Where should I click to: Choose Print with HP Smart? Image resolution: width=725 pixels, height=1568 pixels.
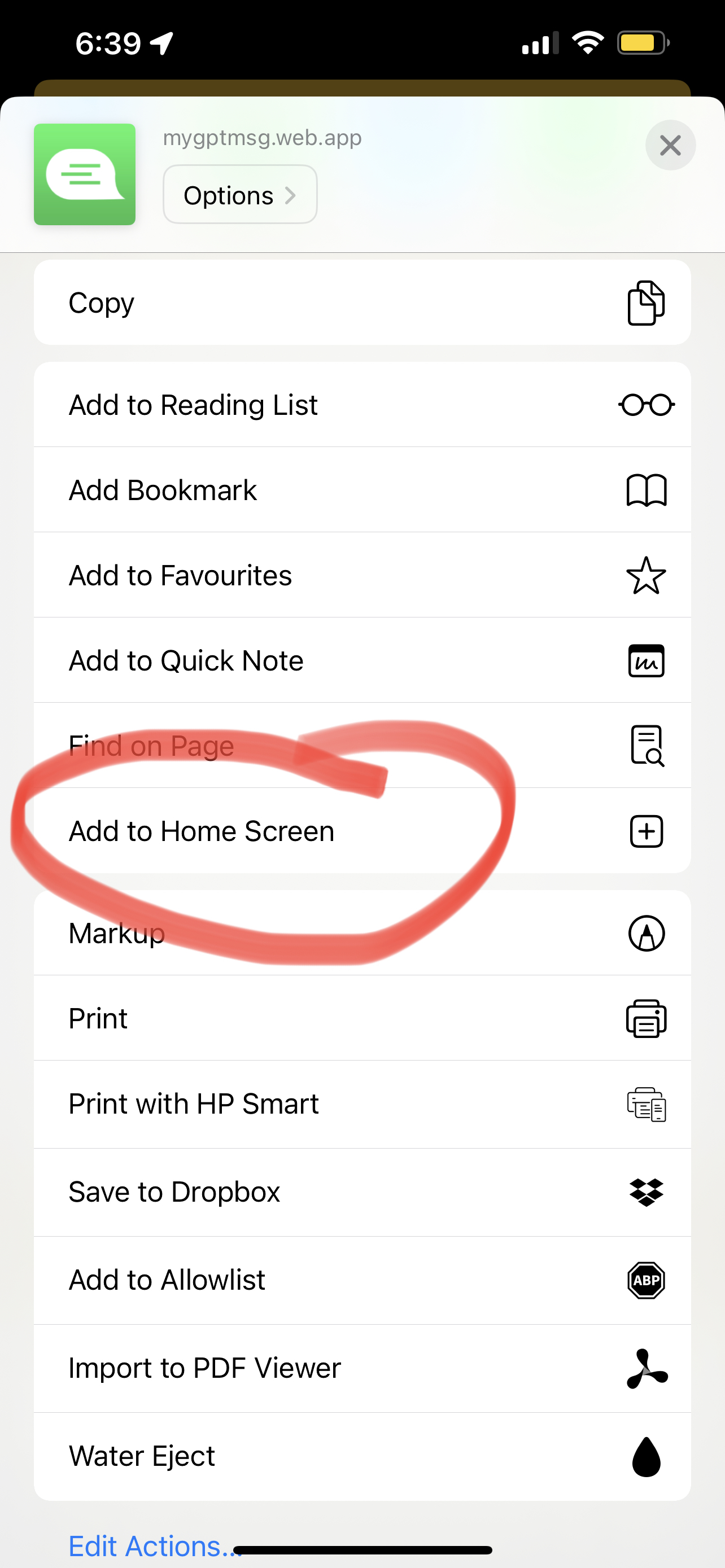click(x=362, y=1103)
